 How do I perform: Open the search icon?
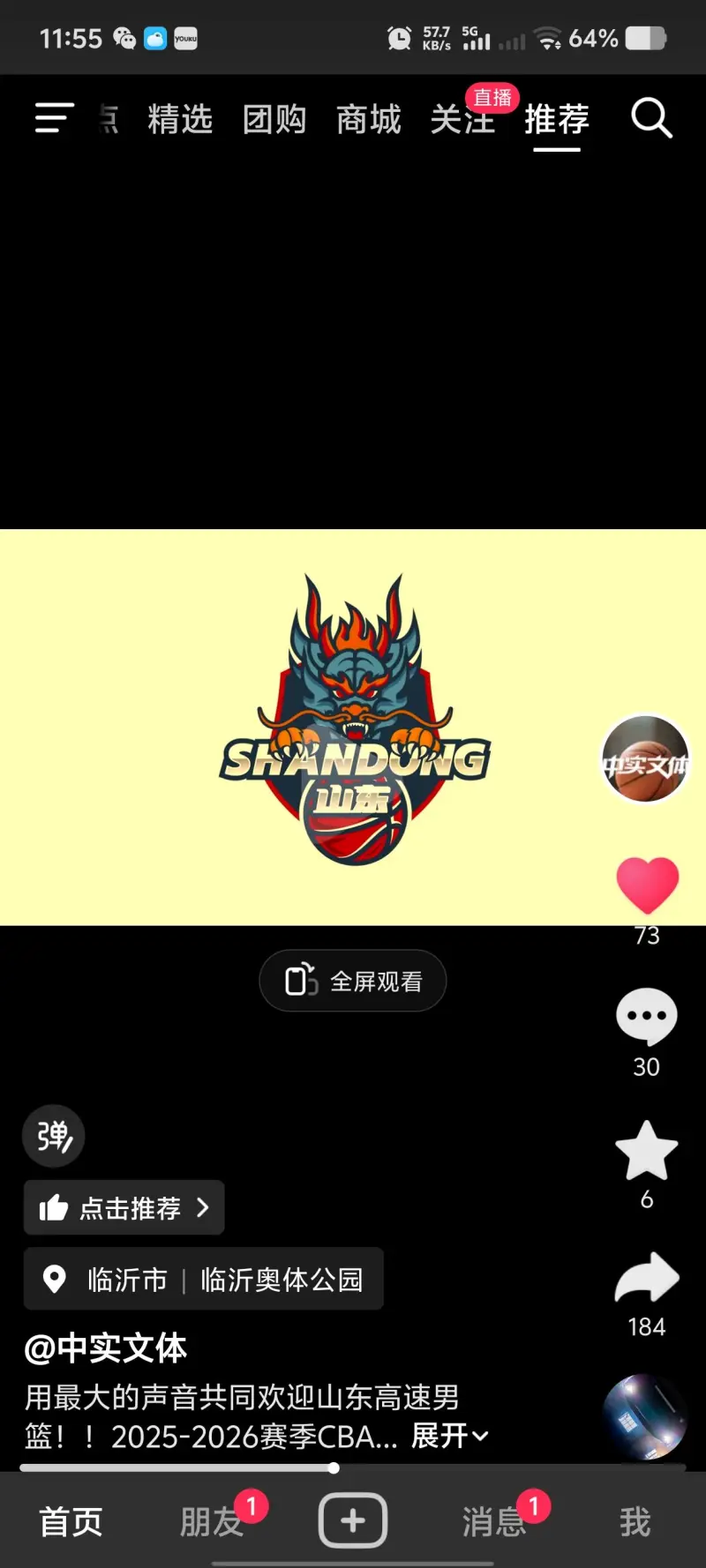pyautogui.click(x=651, y=118)
